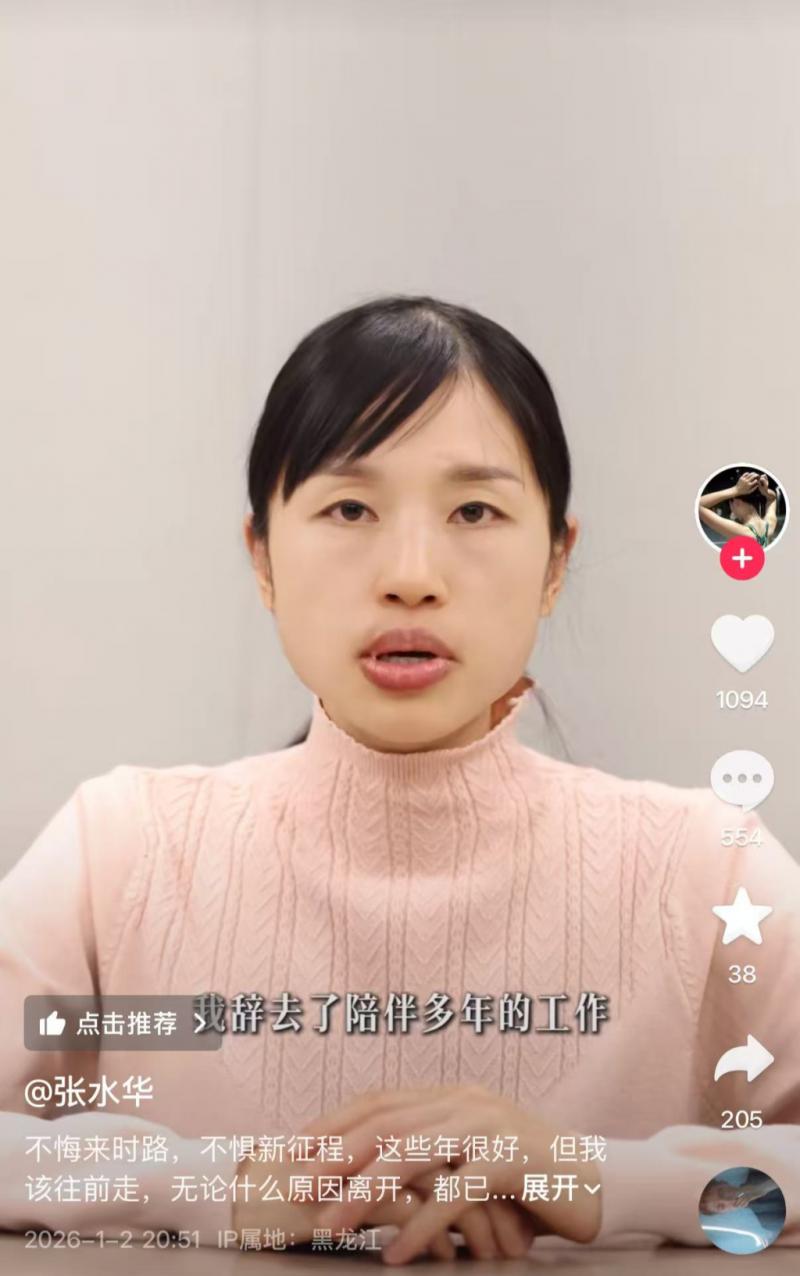
Task: Follow the creator with the plus button
Action: coord(741,558)
